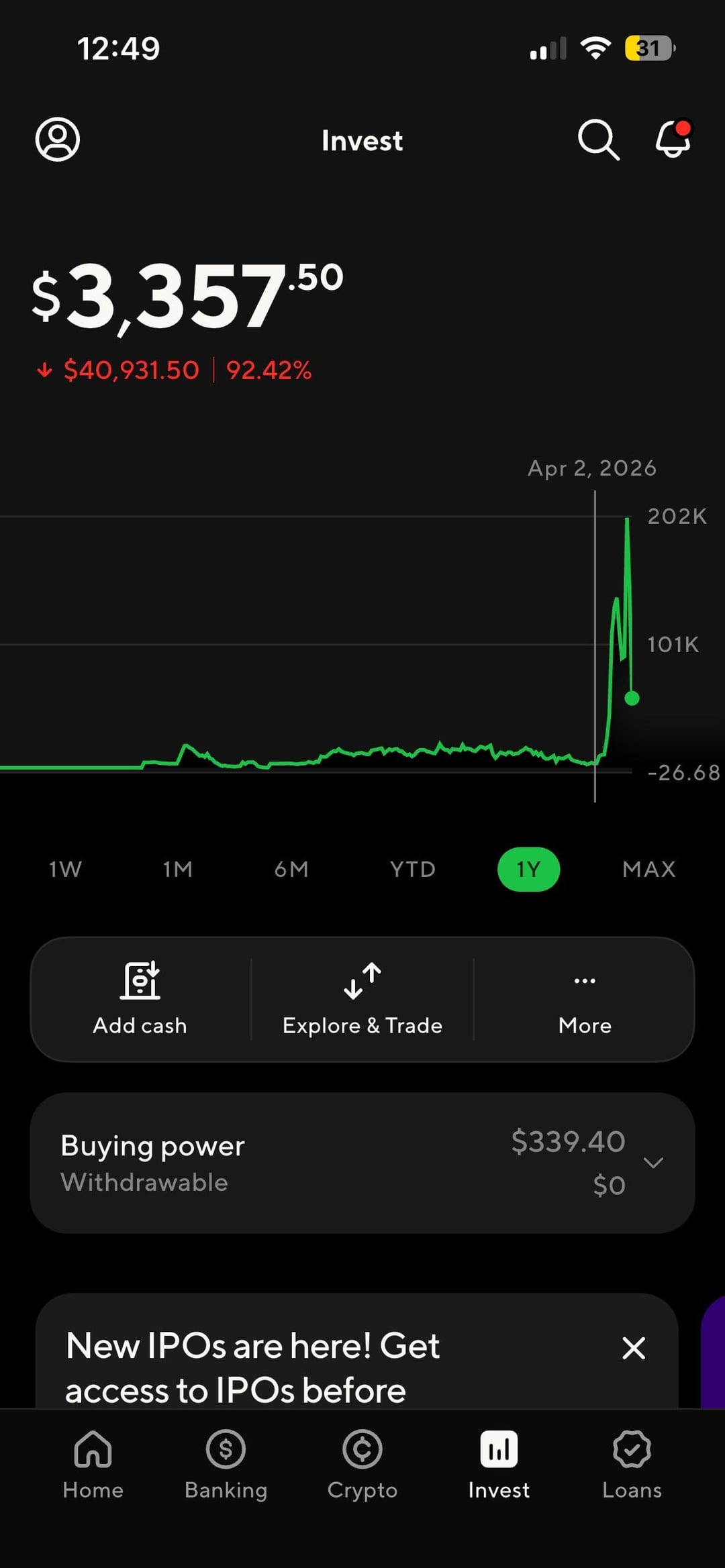
Task: Select the 1W chart range
Action: coord(65,870)
